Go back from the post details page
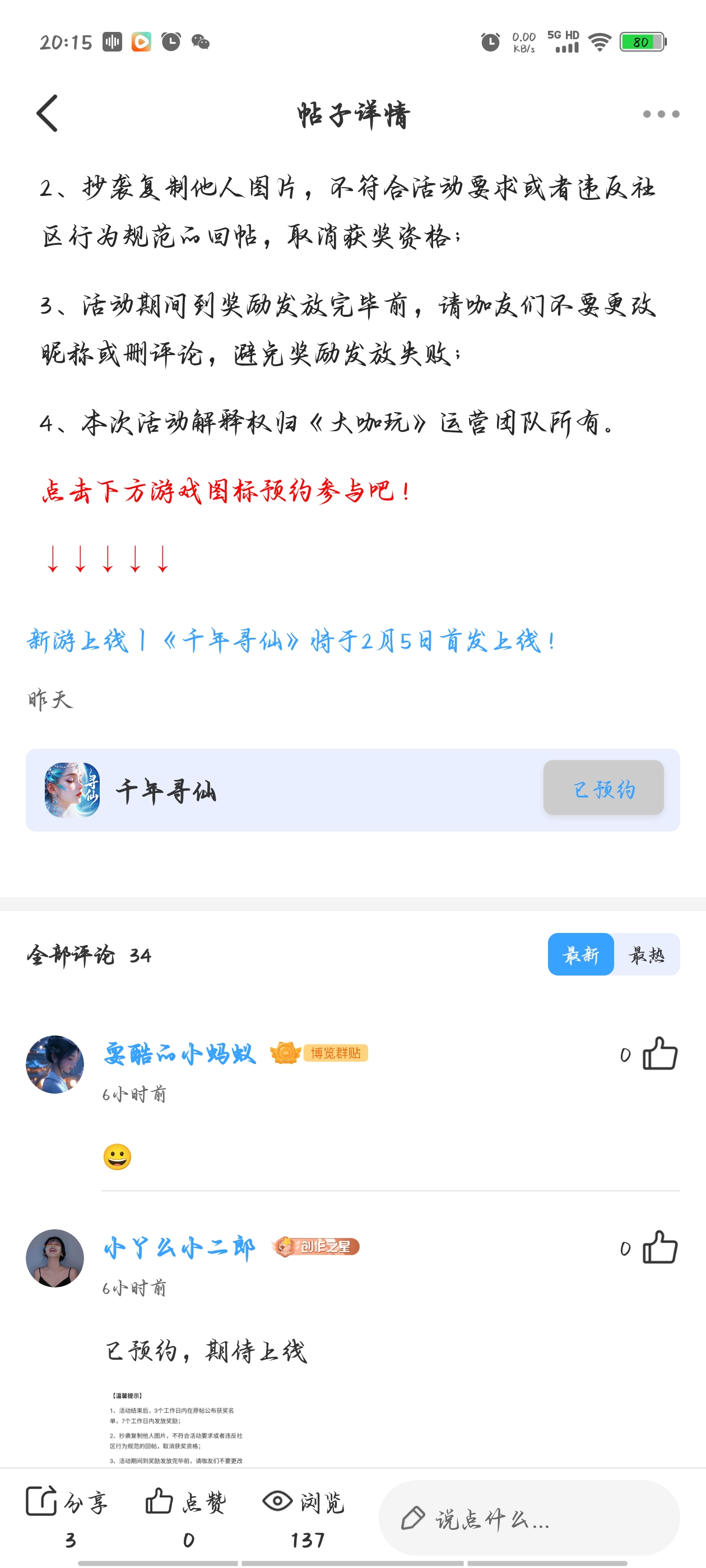Screen dimensions: 706x1568 click(x=48, y=113)
